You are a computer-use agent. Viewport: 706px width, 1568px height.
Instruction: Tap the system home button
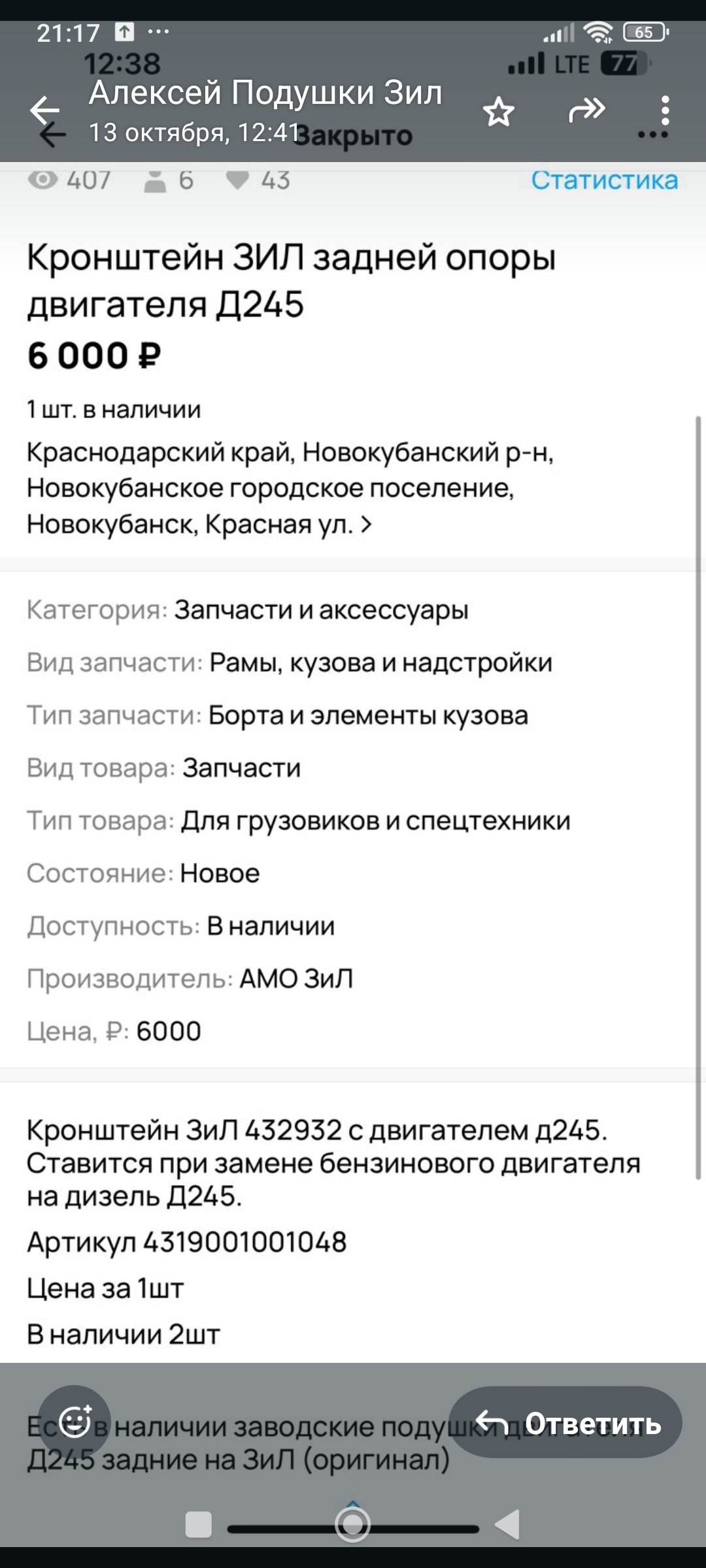click(352, 1525)
